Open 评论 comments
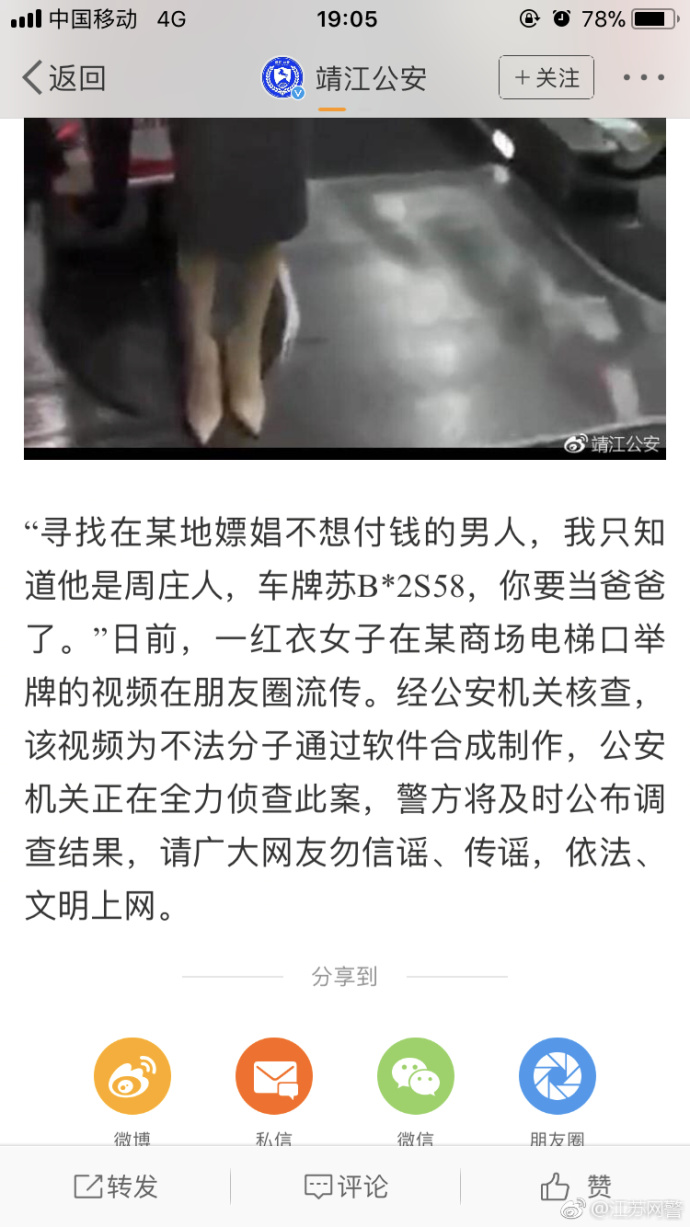This screenshot has width=690, height=1227. click(x=346, y=1187)
